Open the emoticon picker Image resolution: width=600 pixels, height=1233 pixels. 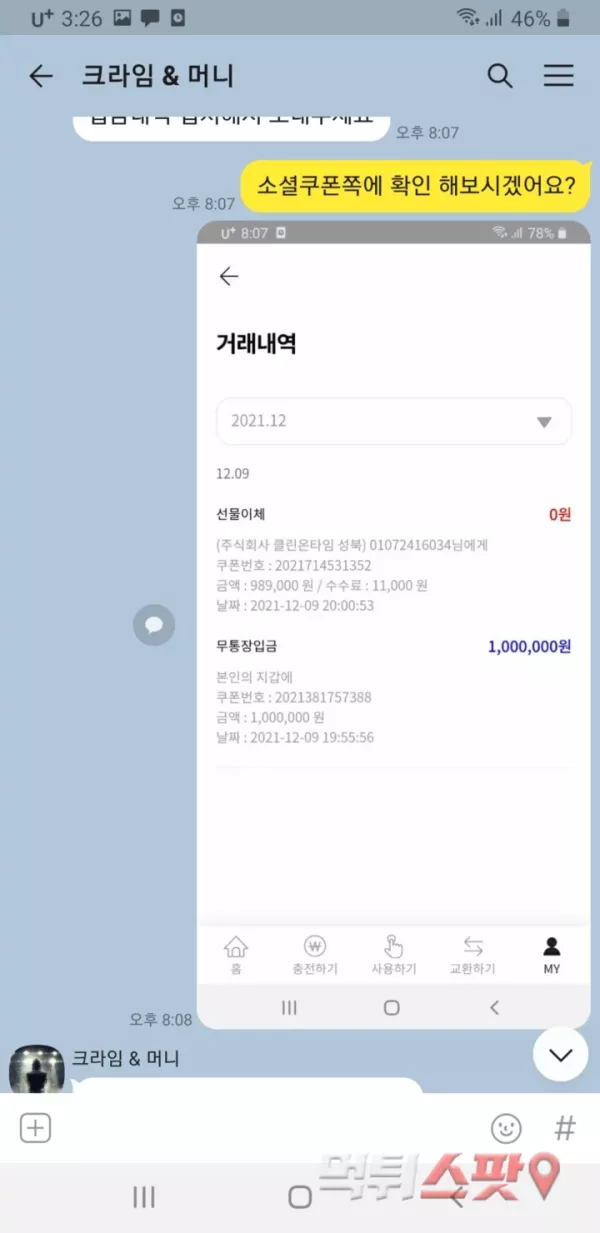(x=506, y=1129)
